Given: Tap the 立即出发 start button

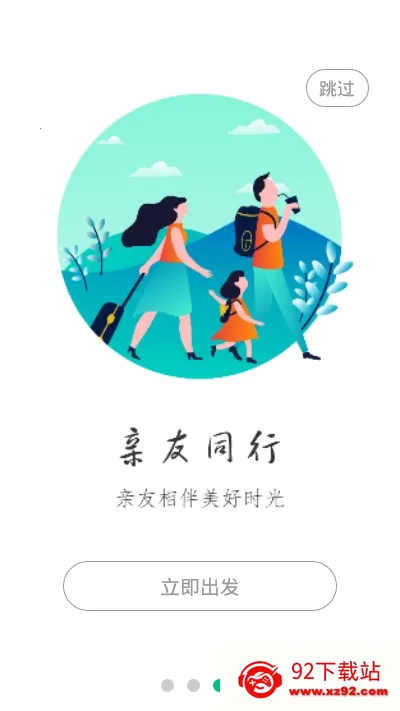Looking at the screenshot, I should (200, 586).
